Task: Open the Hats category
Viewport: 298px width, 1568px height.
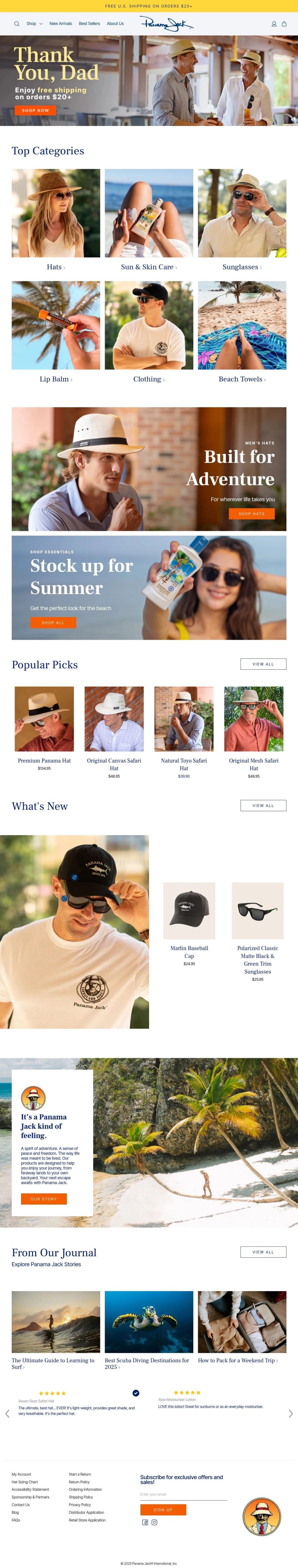Action: pos(56,267)
